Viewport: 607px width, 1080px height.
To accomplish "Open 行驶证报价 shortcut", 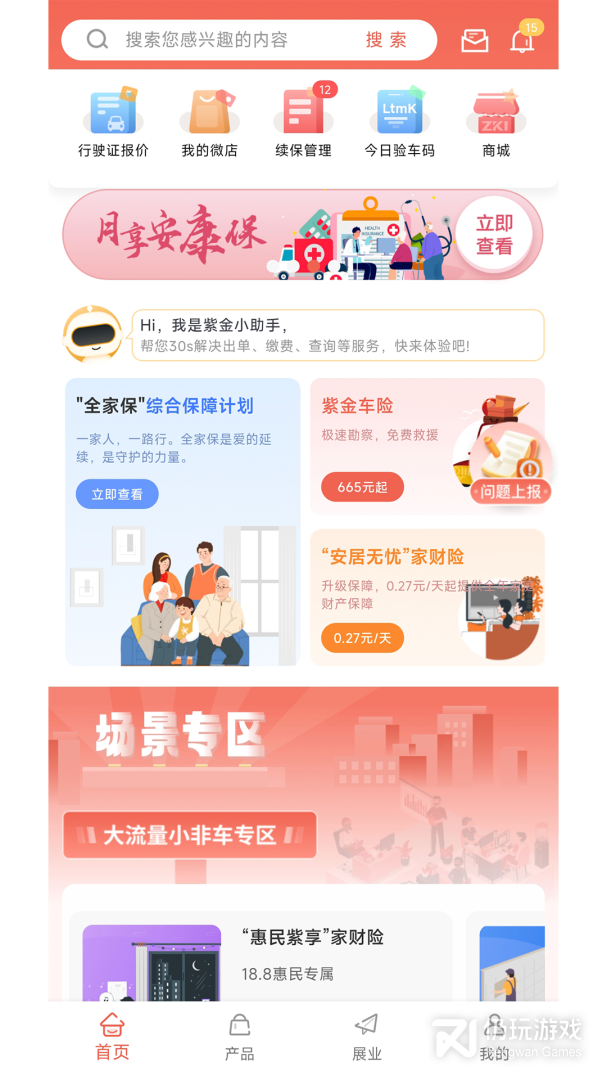I will click(113, 124).
